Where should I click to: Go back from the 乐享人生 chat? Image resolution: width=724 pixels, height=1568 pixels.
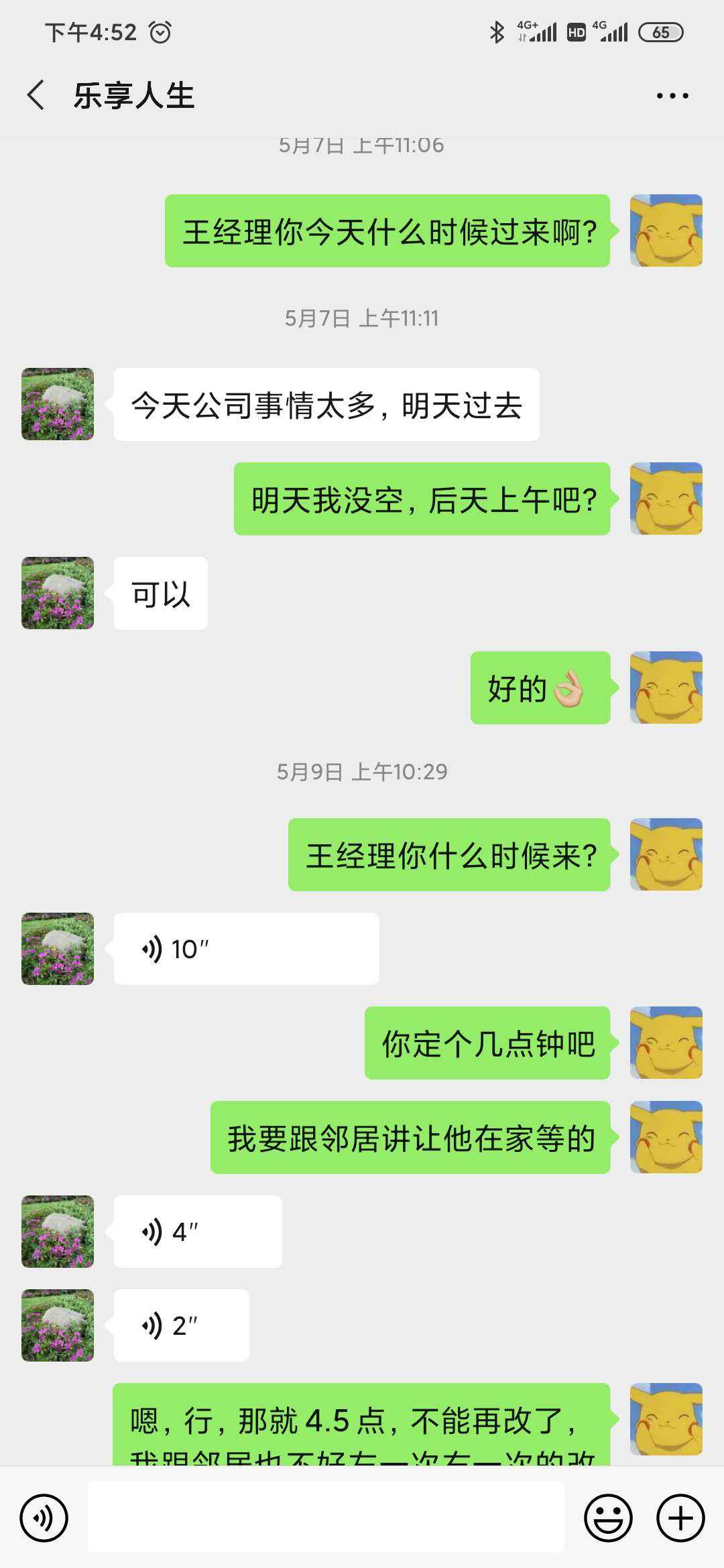coord(37,95)
